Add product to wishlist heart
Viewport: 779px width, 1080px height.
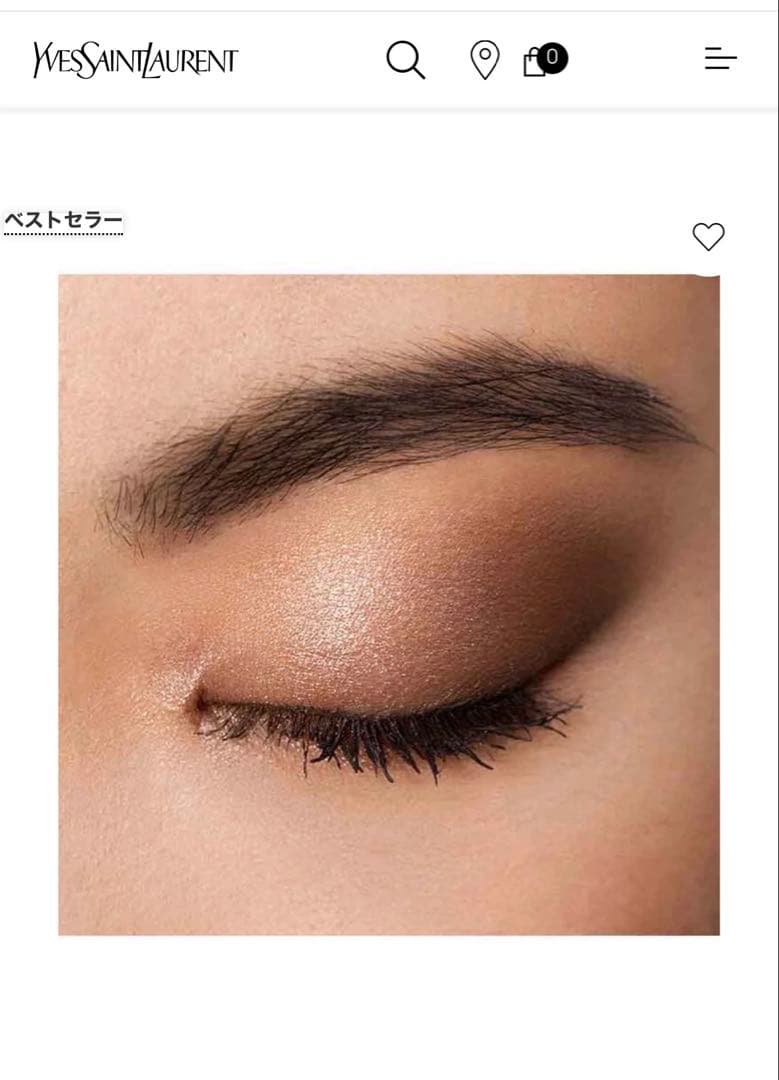point(708,237)
